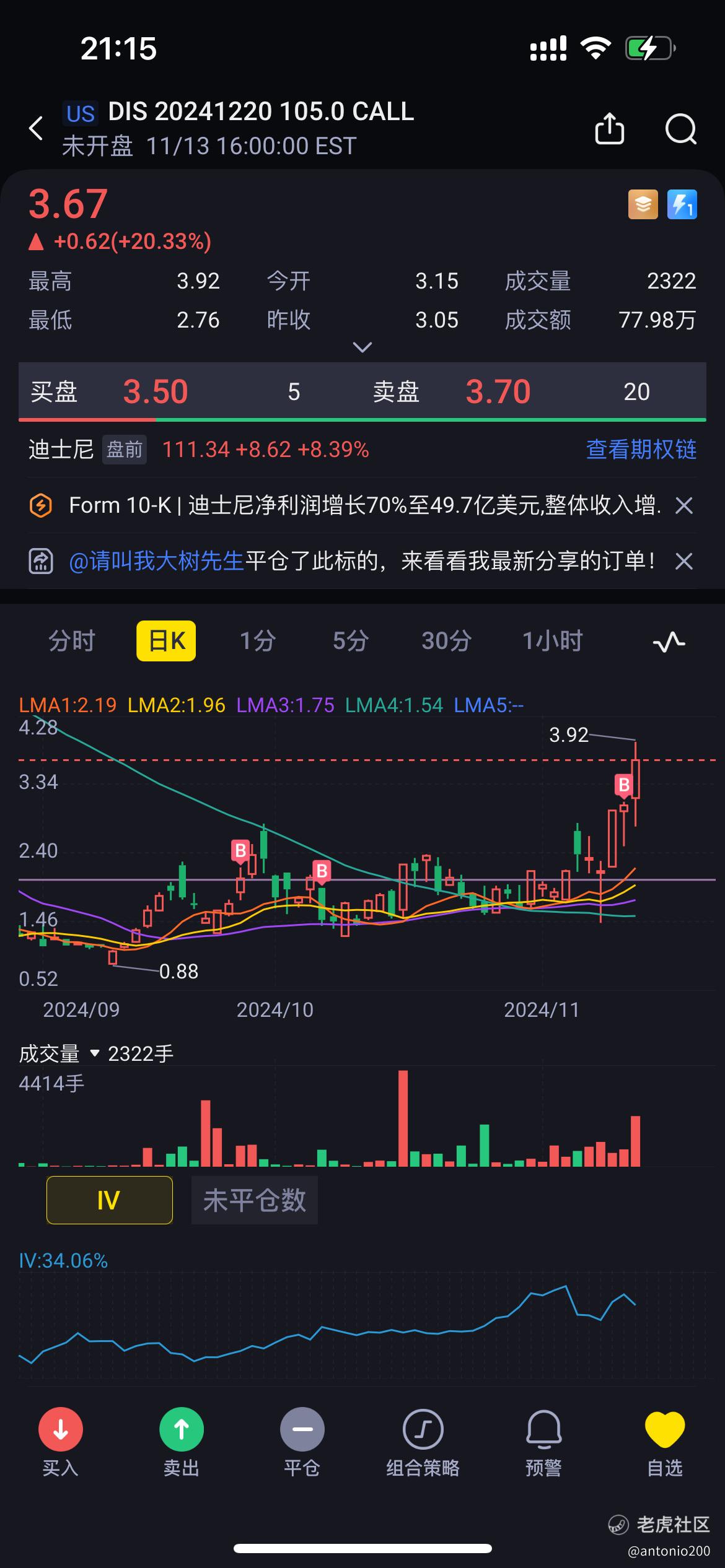This screenshot has height=1568, width=725.
Task: Set a 预警 price alert
Action: coord(543,1443)
